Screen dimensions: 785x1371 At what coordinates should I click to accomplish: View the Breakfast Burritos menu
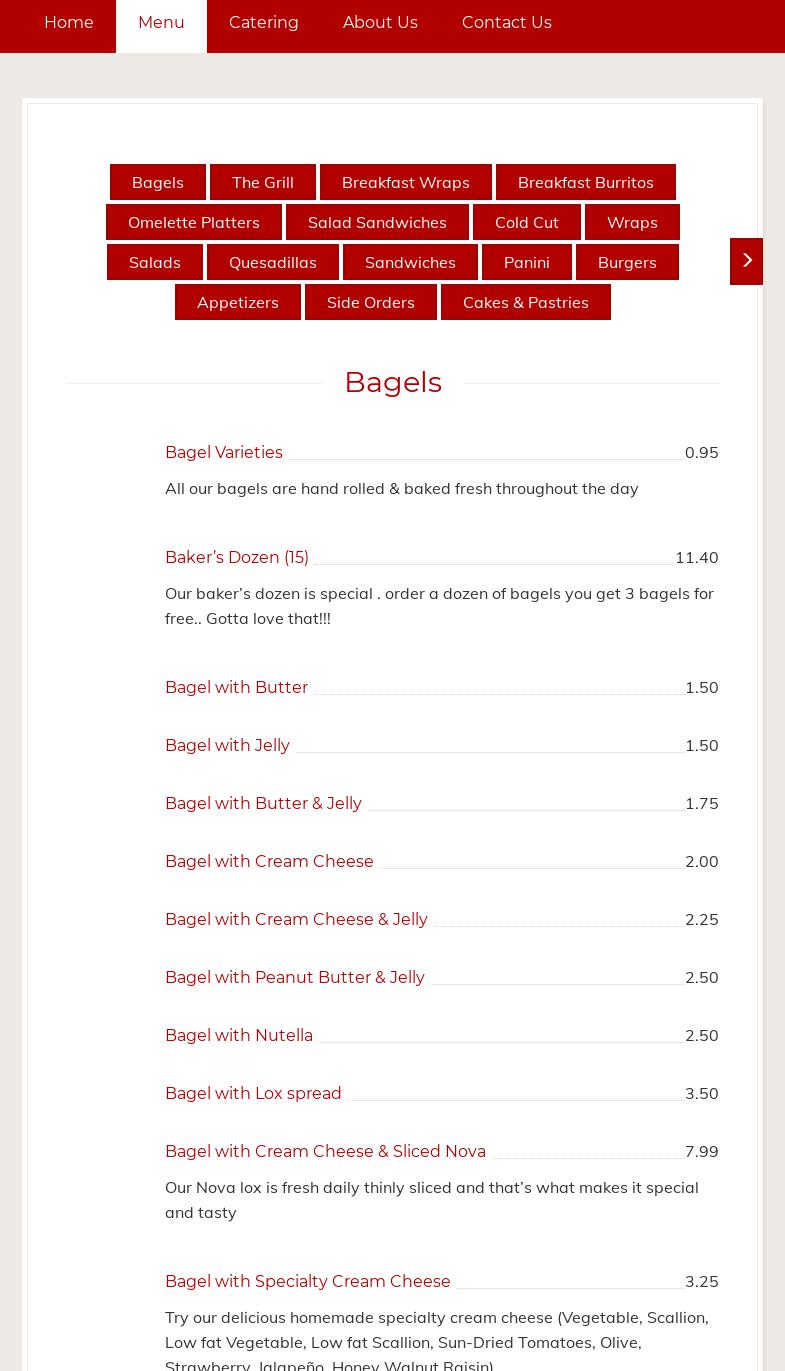click(x=585, y=182)
